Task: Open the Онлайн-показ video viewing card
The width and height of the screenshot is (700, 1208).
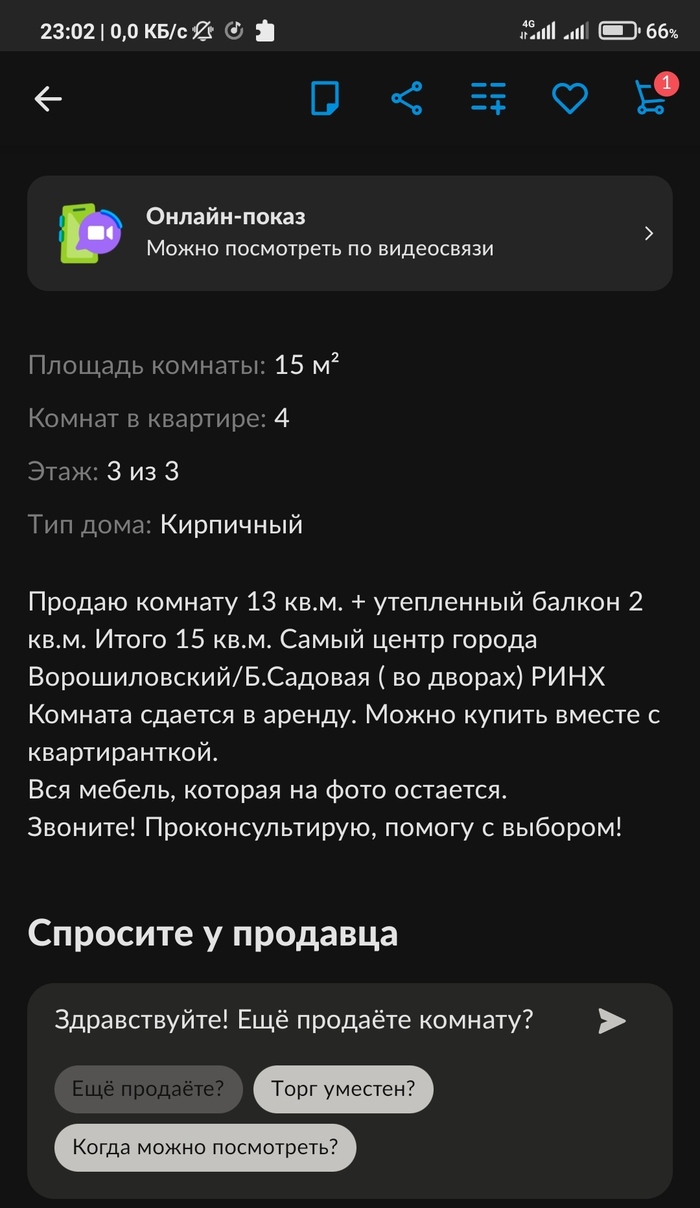Action: (350, 233)
